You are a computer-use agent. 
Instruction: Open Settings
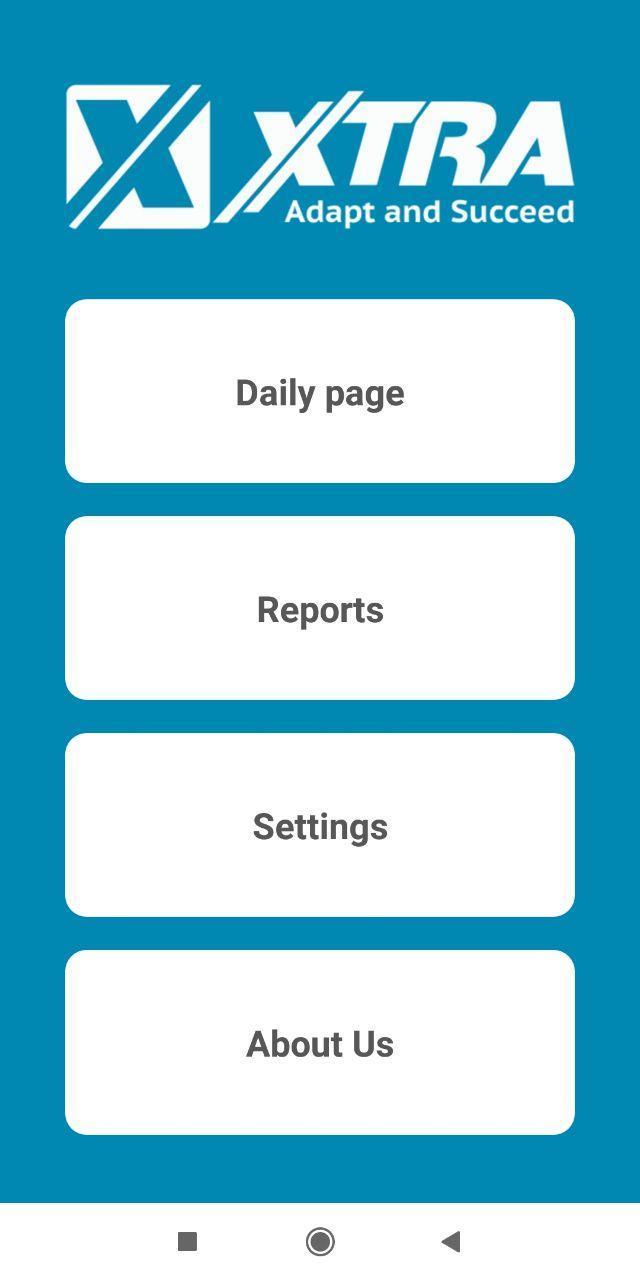320,825
